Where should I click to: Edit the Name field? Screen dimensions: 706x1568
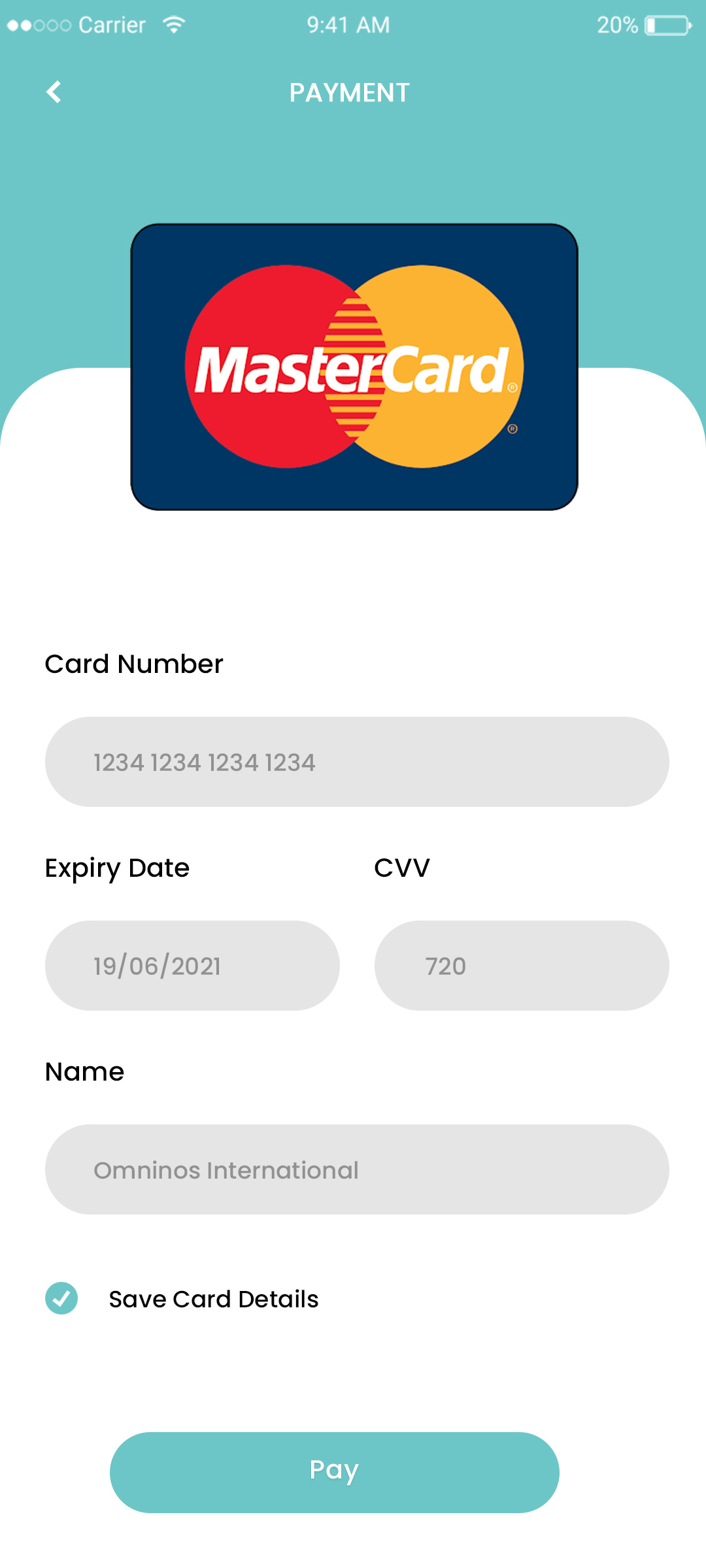pyautogui.click(x=356, y=1169)
